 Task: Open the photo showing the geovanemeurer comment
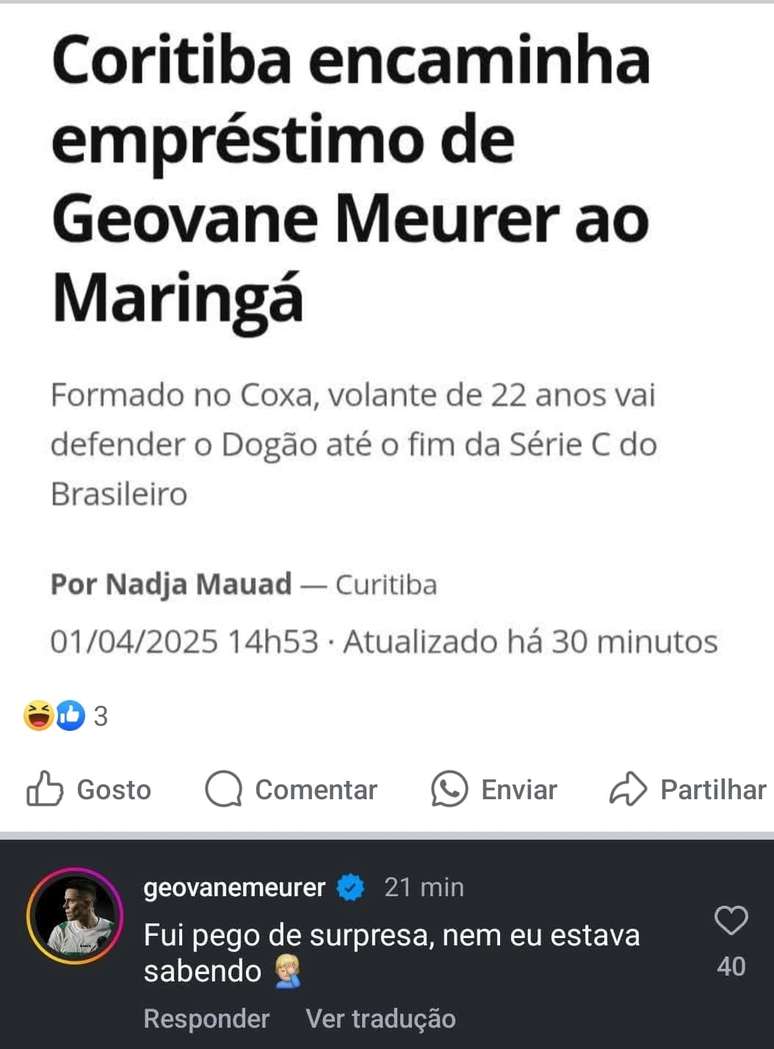click(x=387, y=943)
